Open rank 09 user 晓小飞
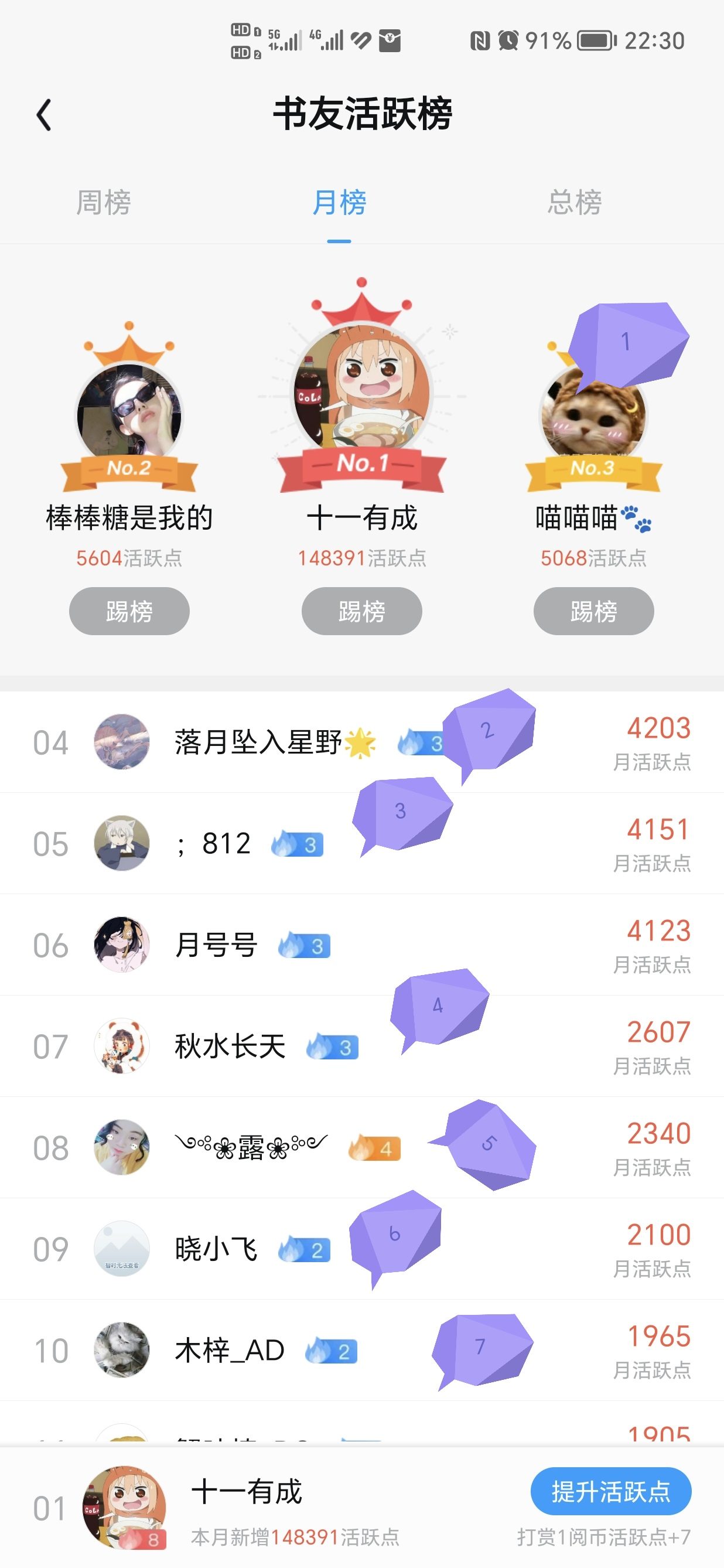 click(x=362, y=1249)
